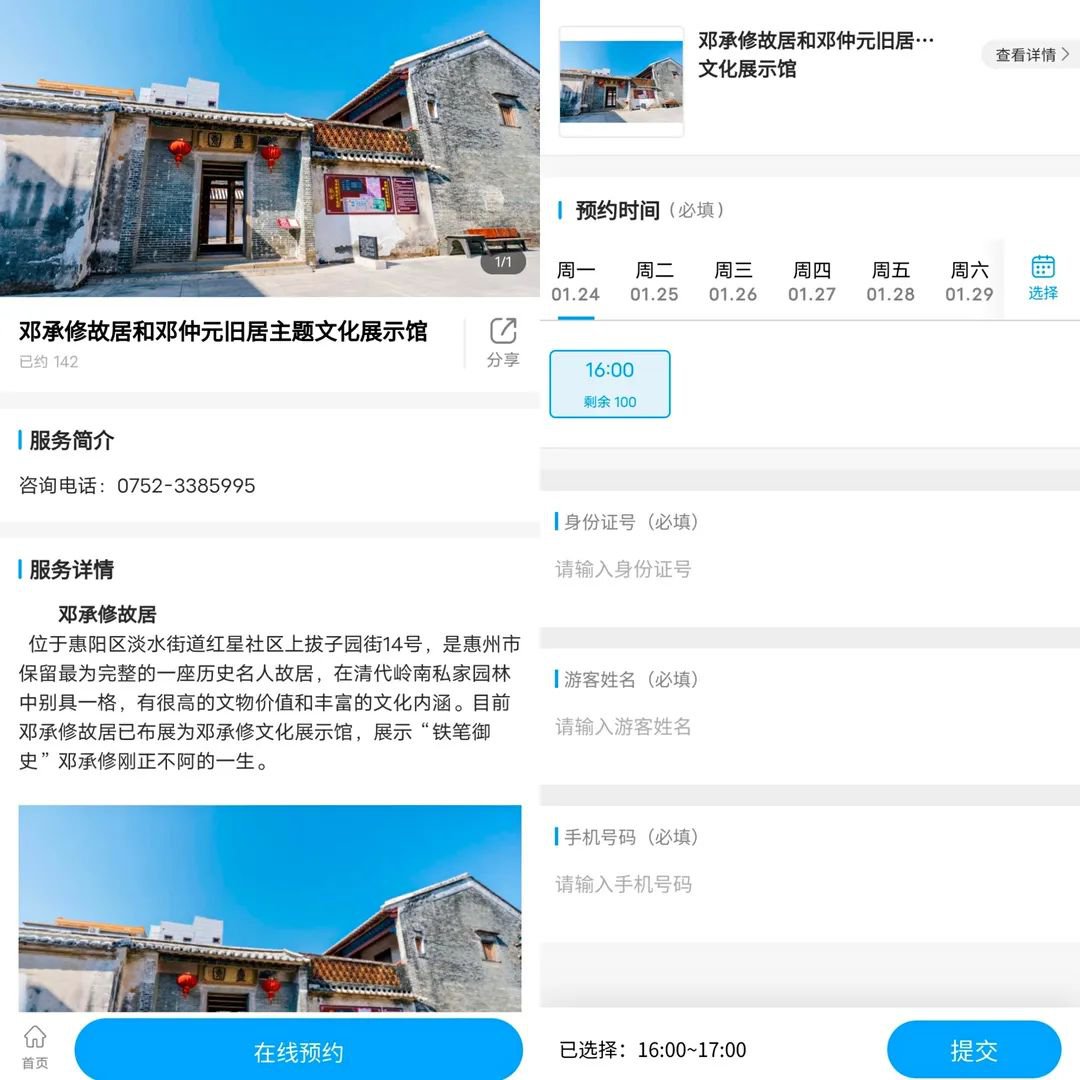Pick Thursday 01.27 date
Image resolution: width=1080 pixels, height=1080 pixels.
tap(812, 282)
